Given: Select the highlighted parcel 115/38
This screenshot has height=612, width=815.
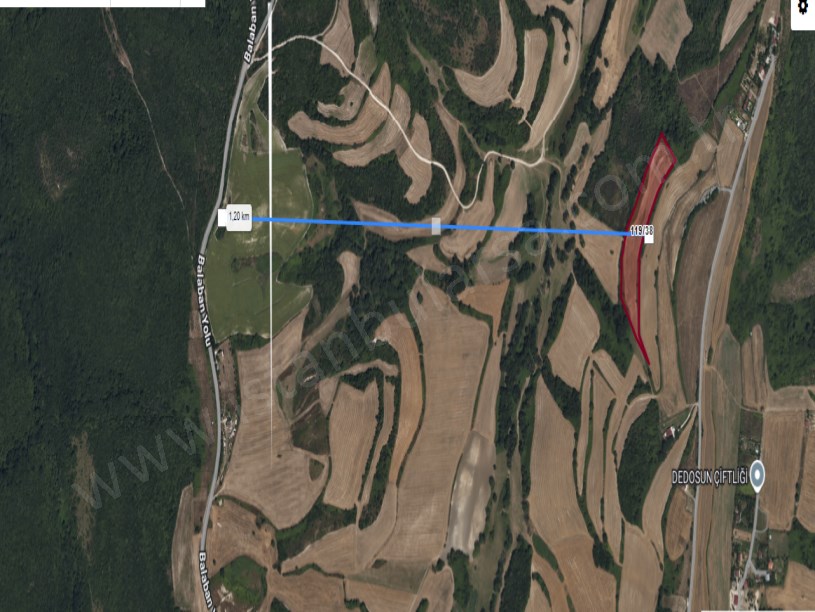Looking at the screenshot, I should [x=643, y=260].
